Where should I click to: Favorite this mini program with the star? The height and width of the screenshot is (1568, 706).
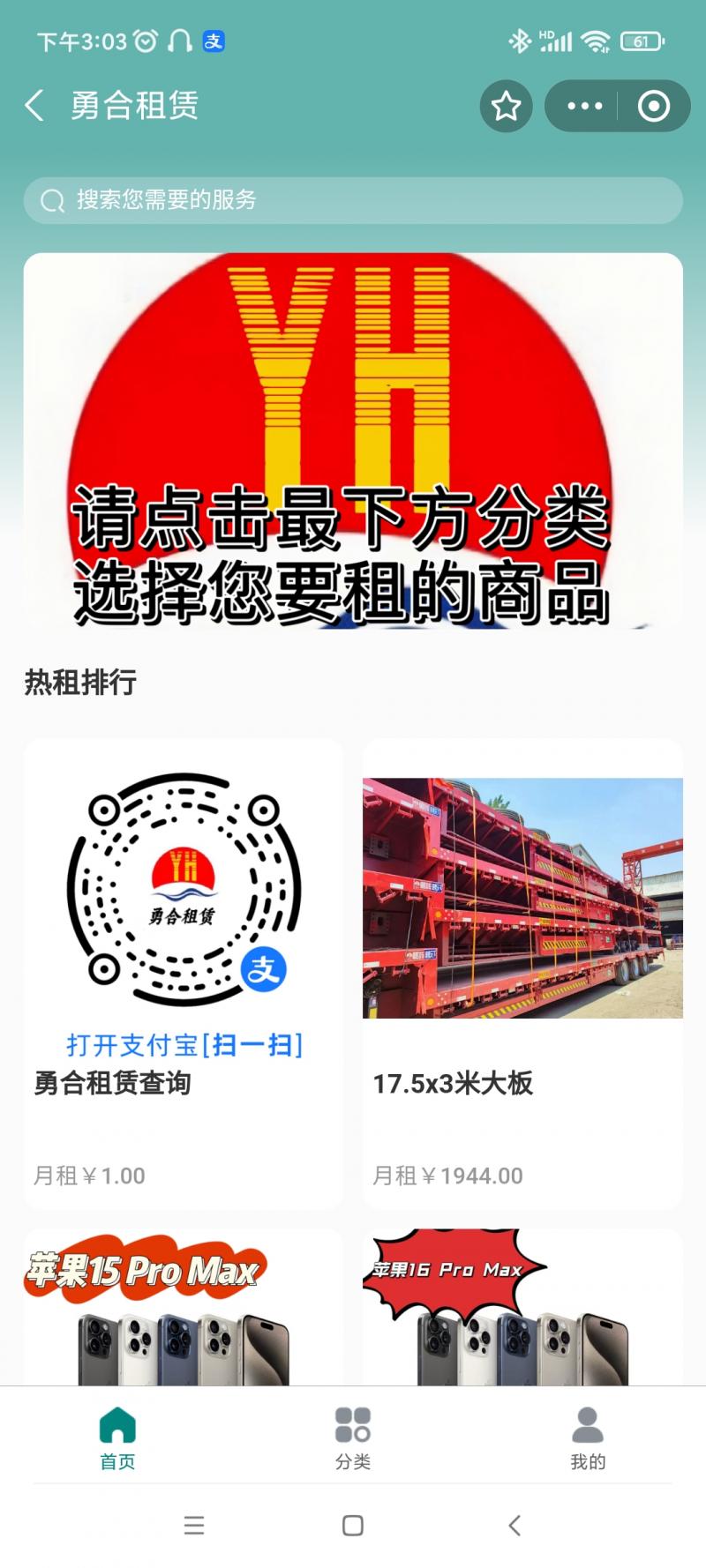pyautogui.click(x=506, y=107)
